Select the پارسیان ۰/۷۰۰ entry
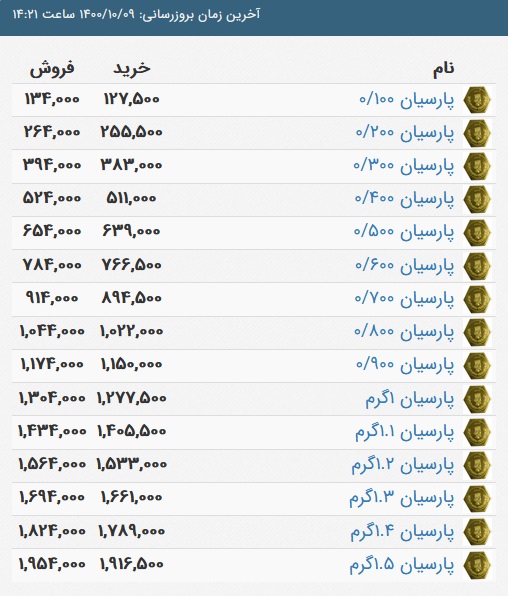Screen dimensions: 508x596 [404, 299]
